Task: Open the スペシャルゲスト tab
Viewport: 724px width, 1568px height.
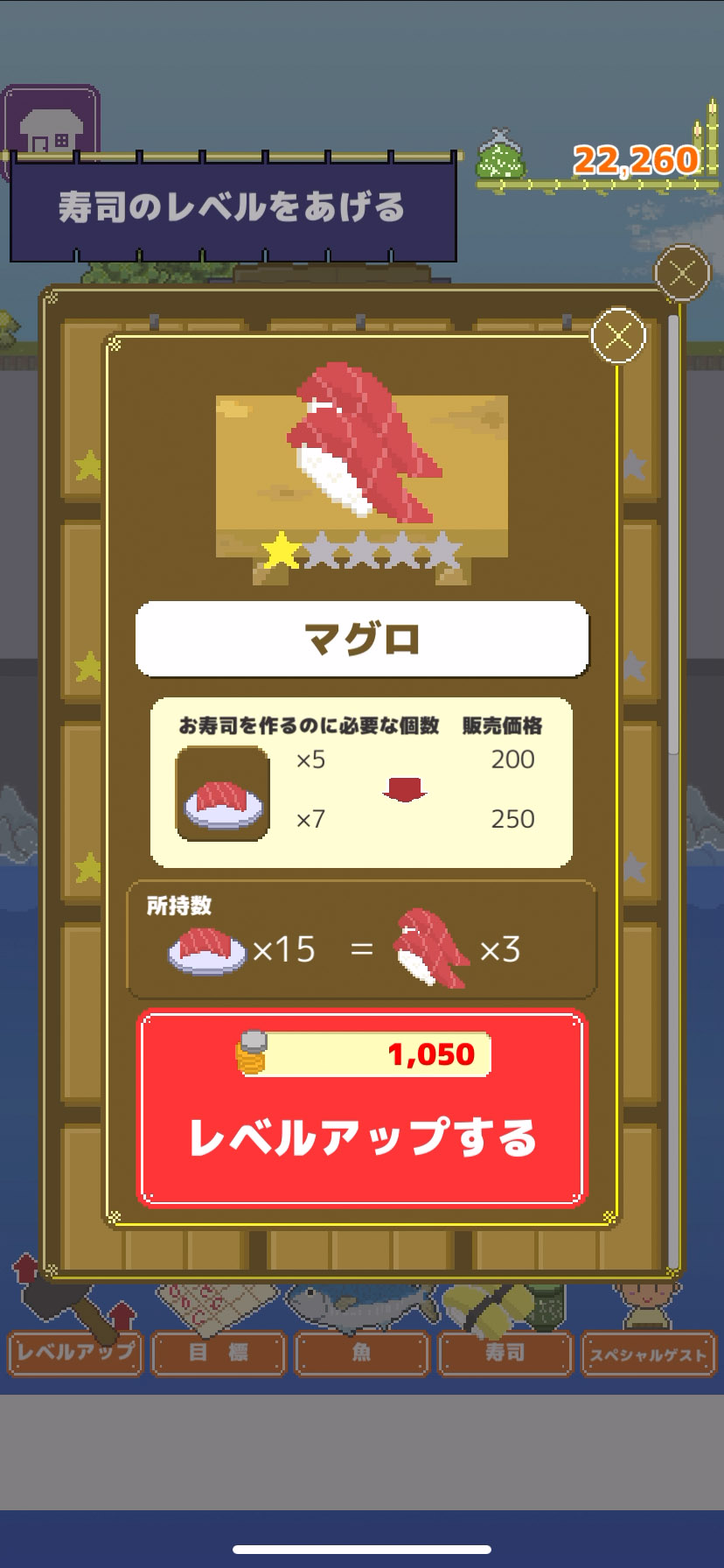Action: pos(648,1354)
